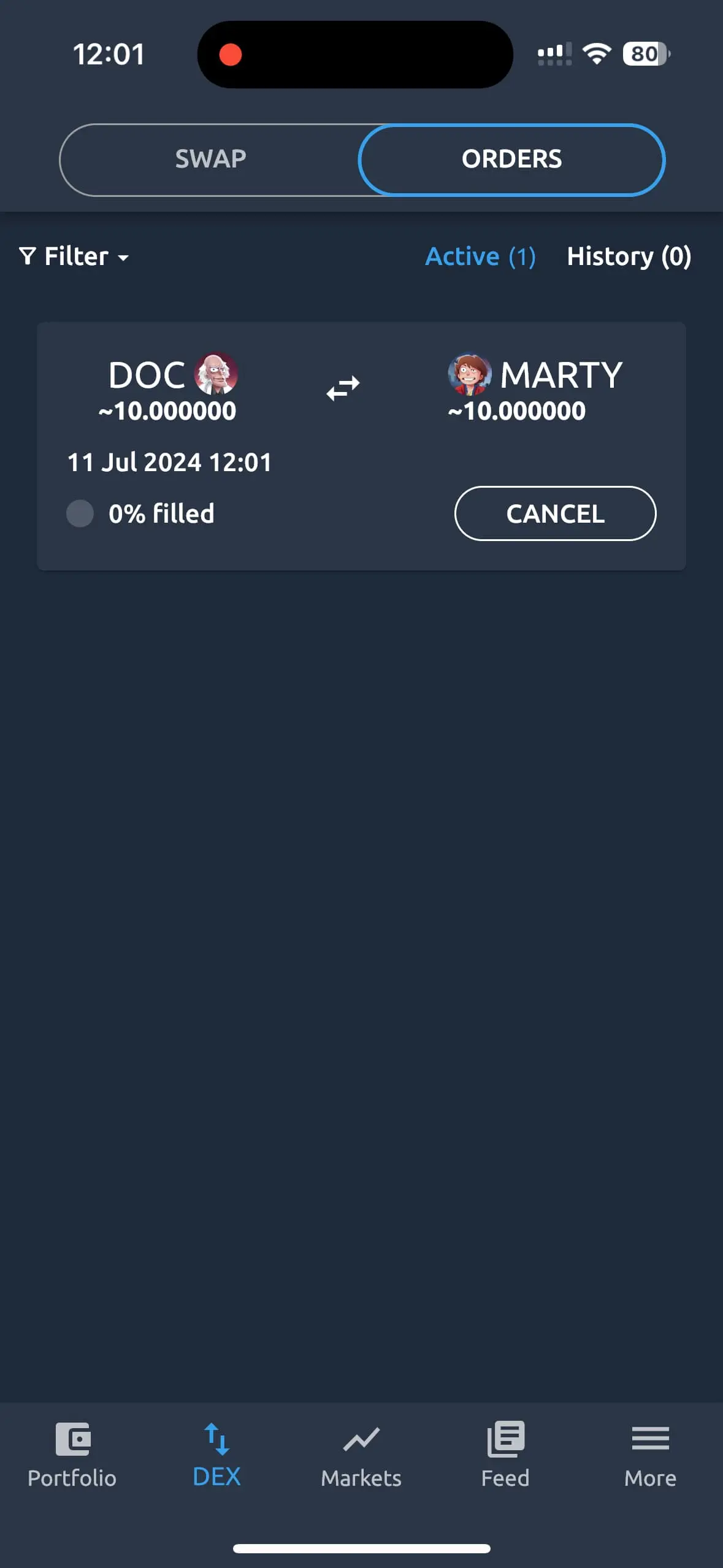The image size is (723, 1568).
Task: Open the DOC to MARTY order card details
Action: (361, 445)
